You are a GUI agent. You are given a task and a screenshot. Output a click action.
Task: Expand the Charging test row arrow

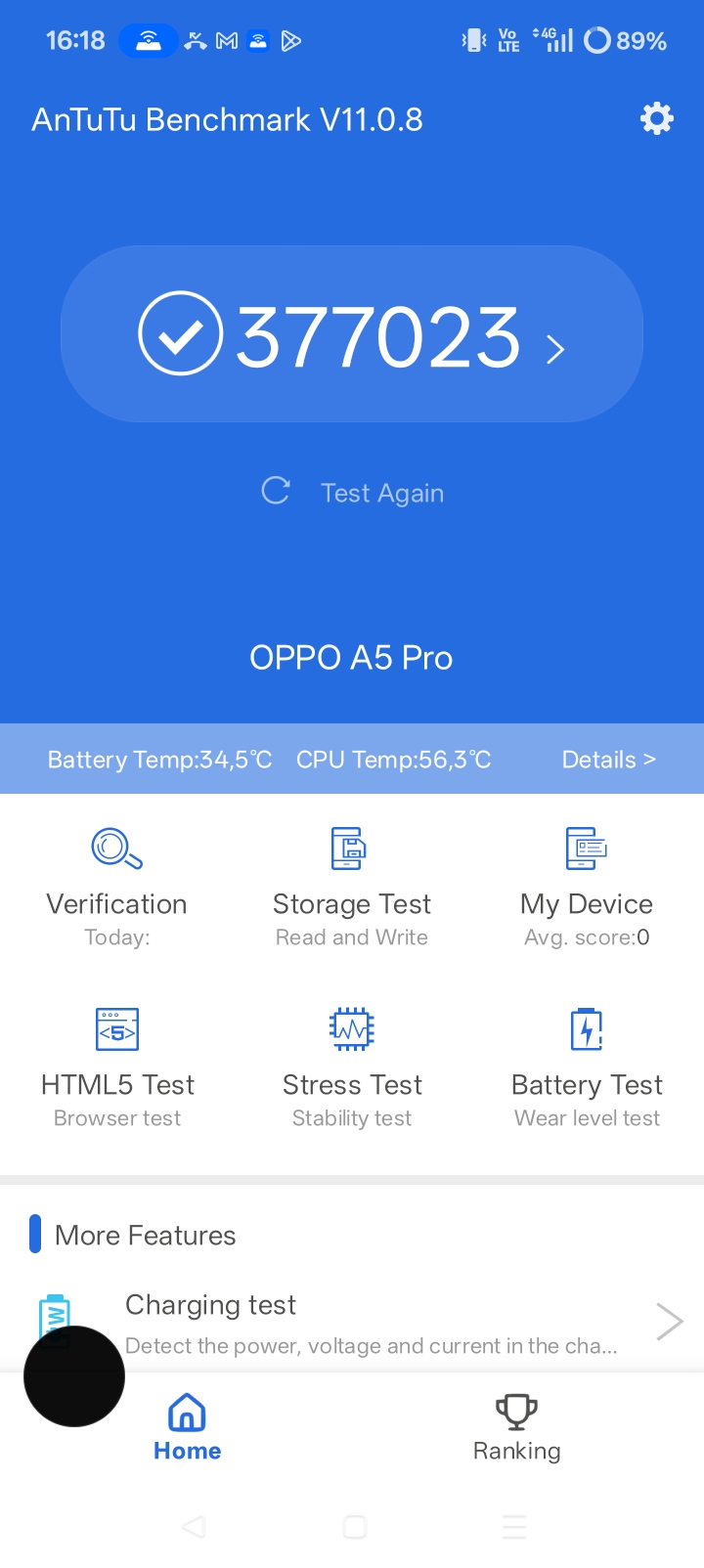(669, 1321)
